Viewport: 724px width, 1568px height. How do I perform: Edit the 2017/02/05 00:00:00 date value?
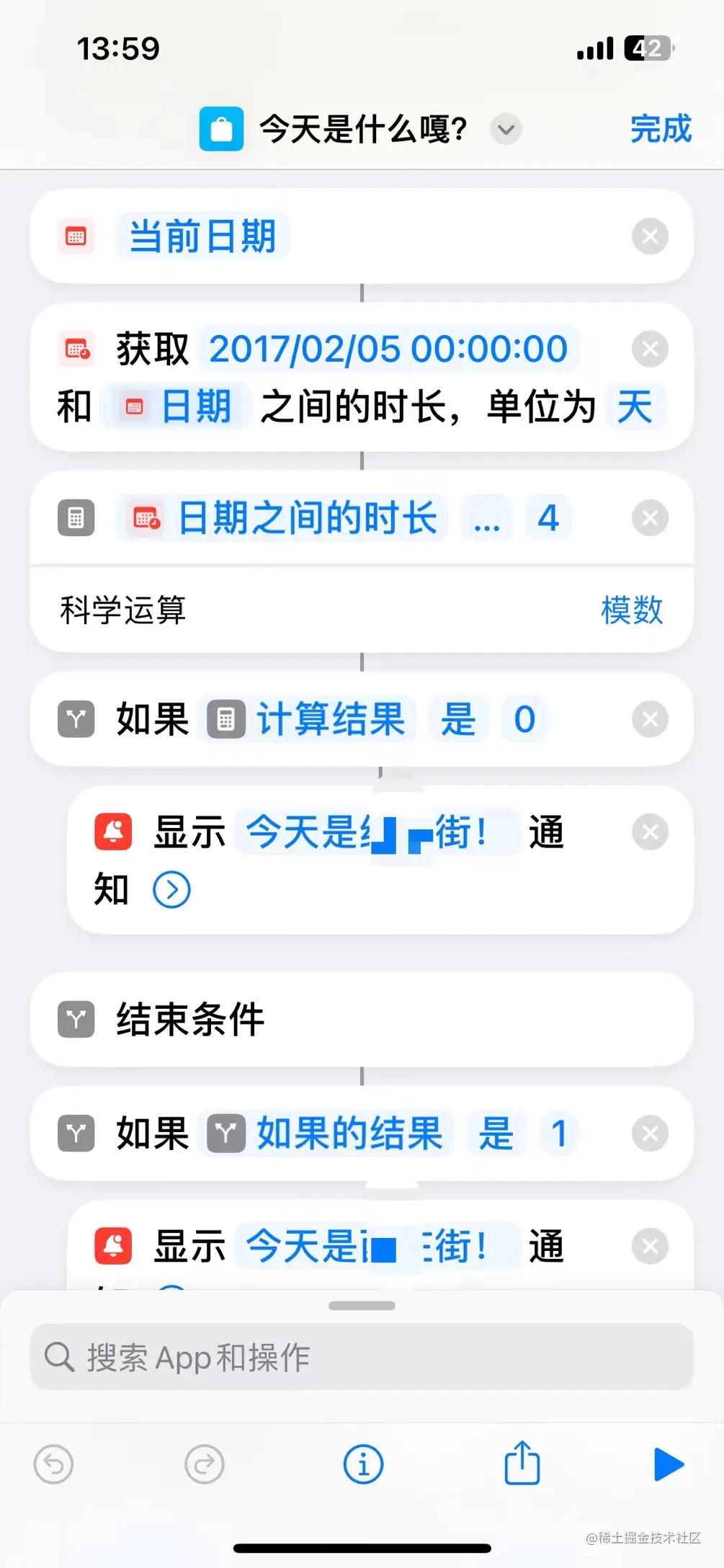(x=388, y=349)
